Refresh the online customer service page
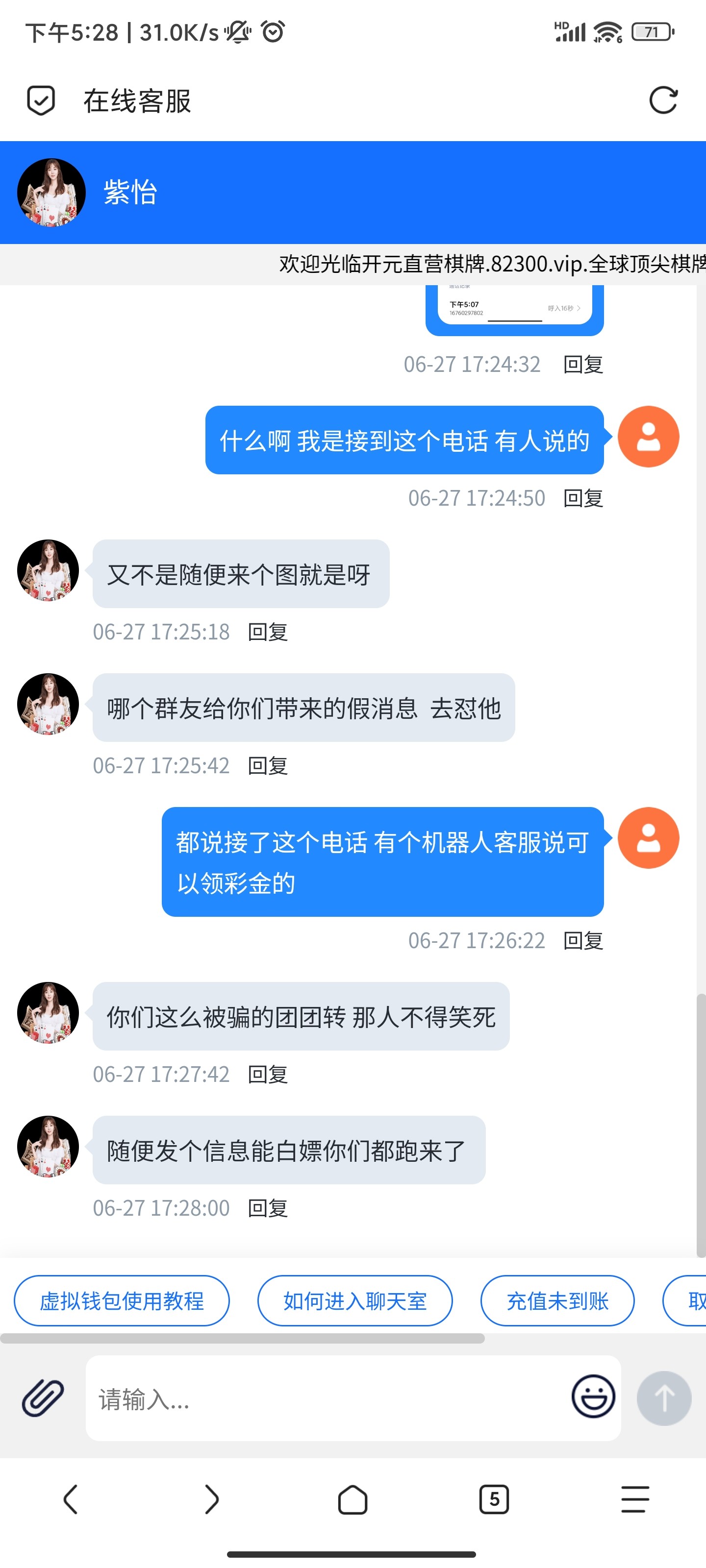This screenshot has width=706, height=1568. (663, 100)
